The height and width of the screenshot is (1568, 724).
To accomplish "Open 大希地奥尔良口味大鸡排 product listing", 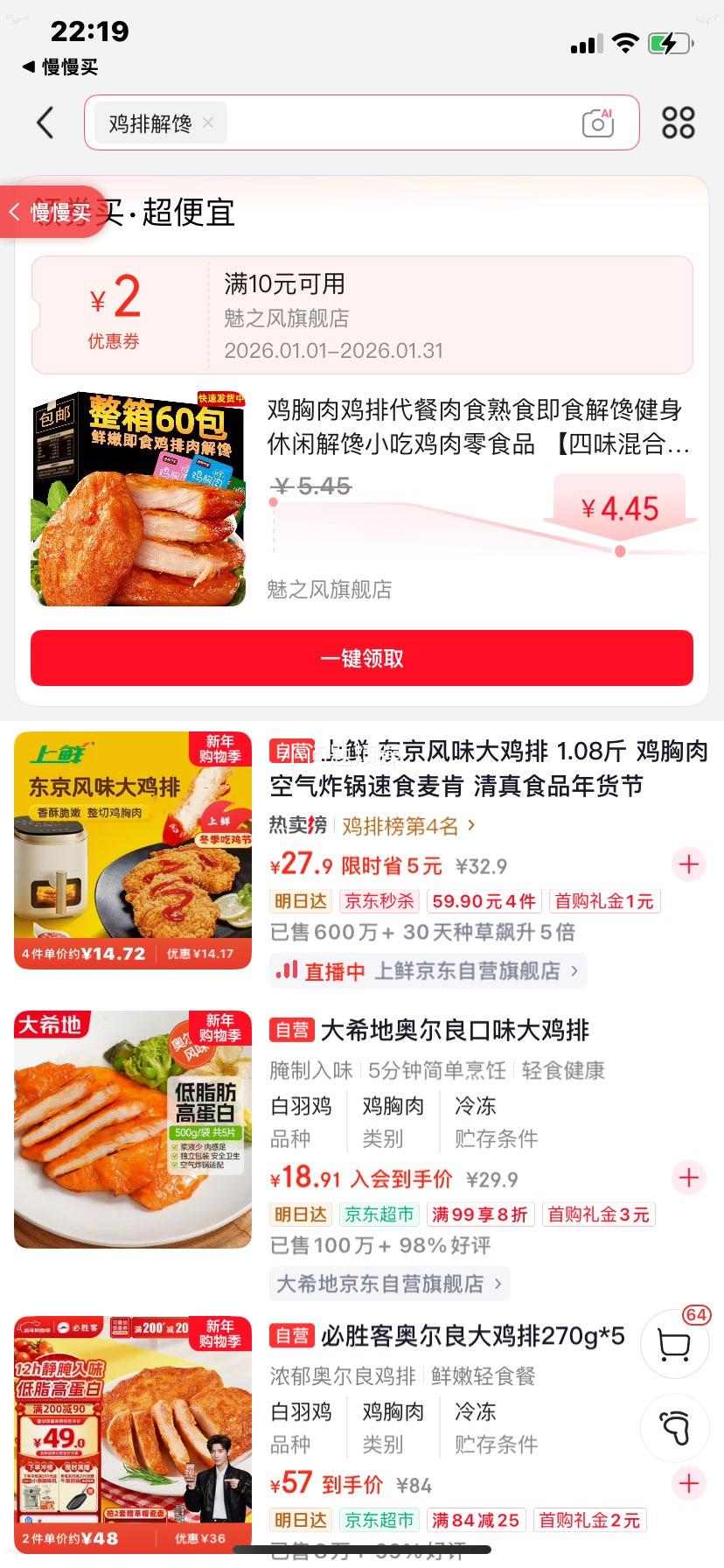I will click(x=455, y=1031).
